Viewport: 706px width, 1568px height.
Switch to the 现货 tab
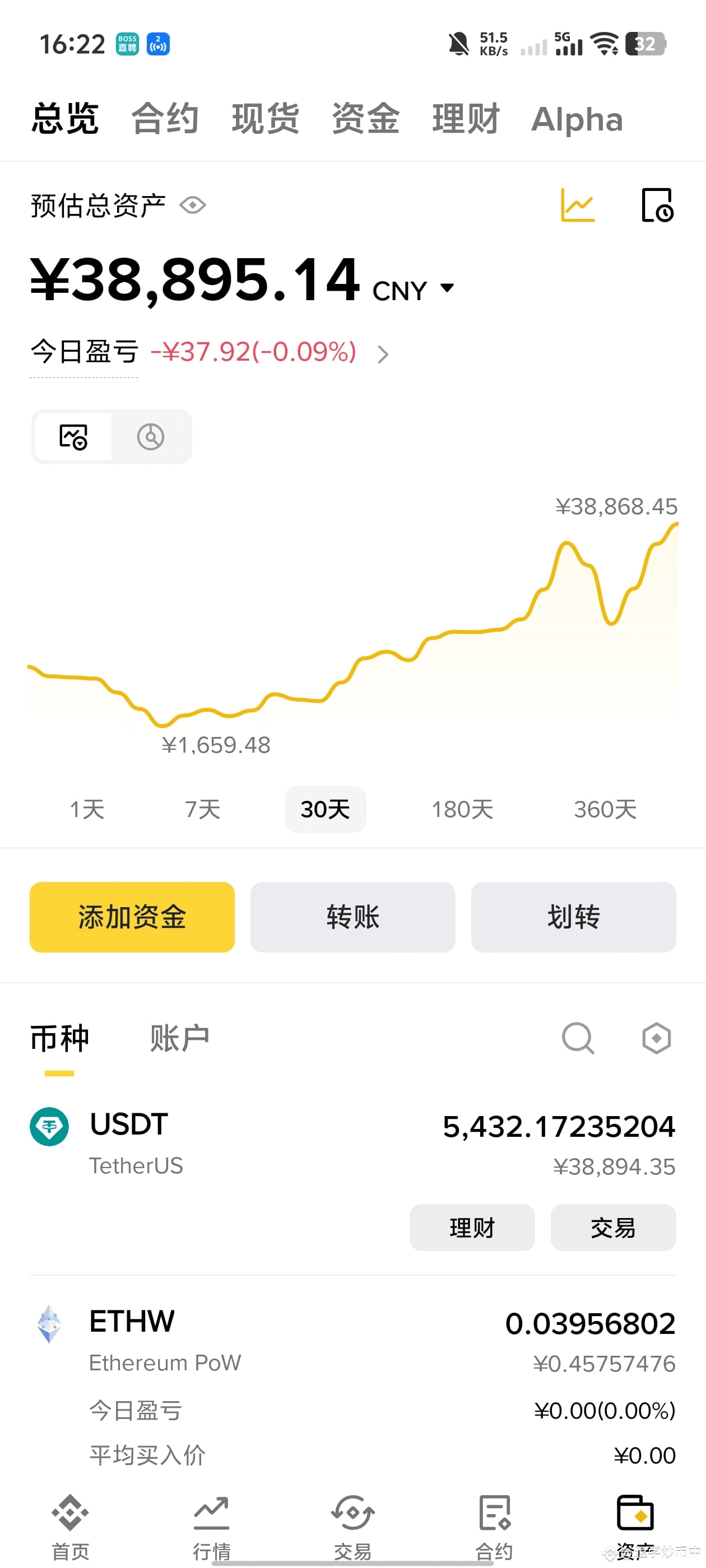[x=266, y=118]
